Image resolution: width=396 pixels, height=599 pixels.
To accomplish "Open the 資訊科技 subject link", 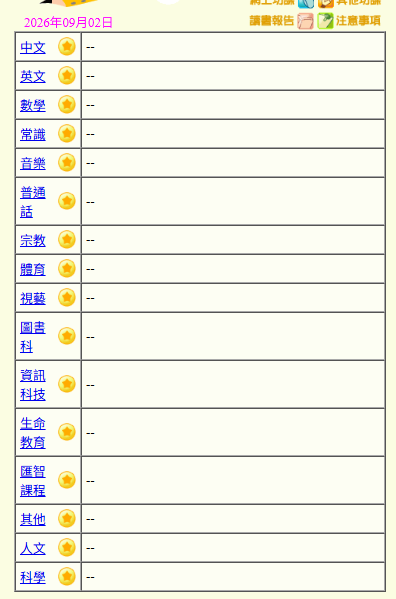I will pos(33,385).
